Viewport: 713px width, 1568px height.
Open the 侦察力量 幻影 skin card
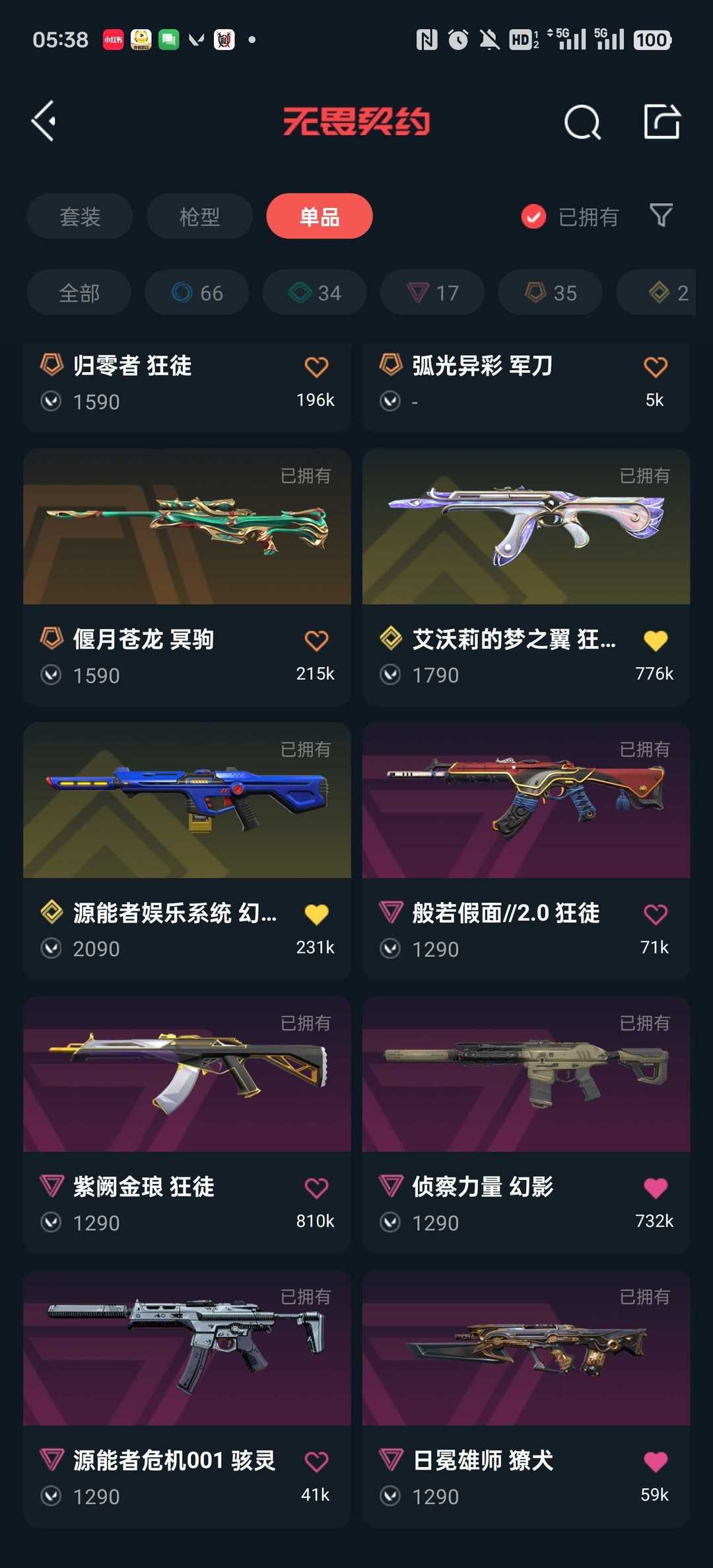point(526,1125)
